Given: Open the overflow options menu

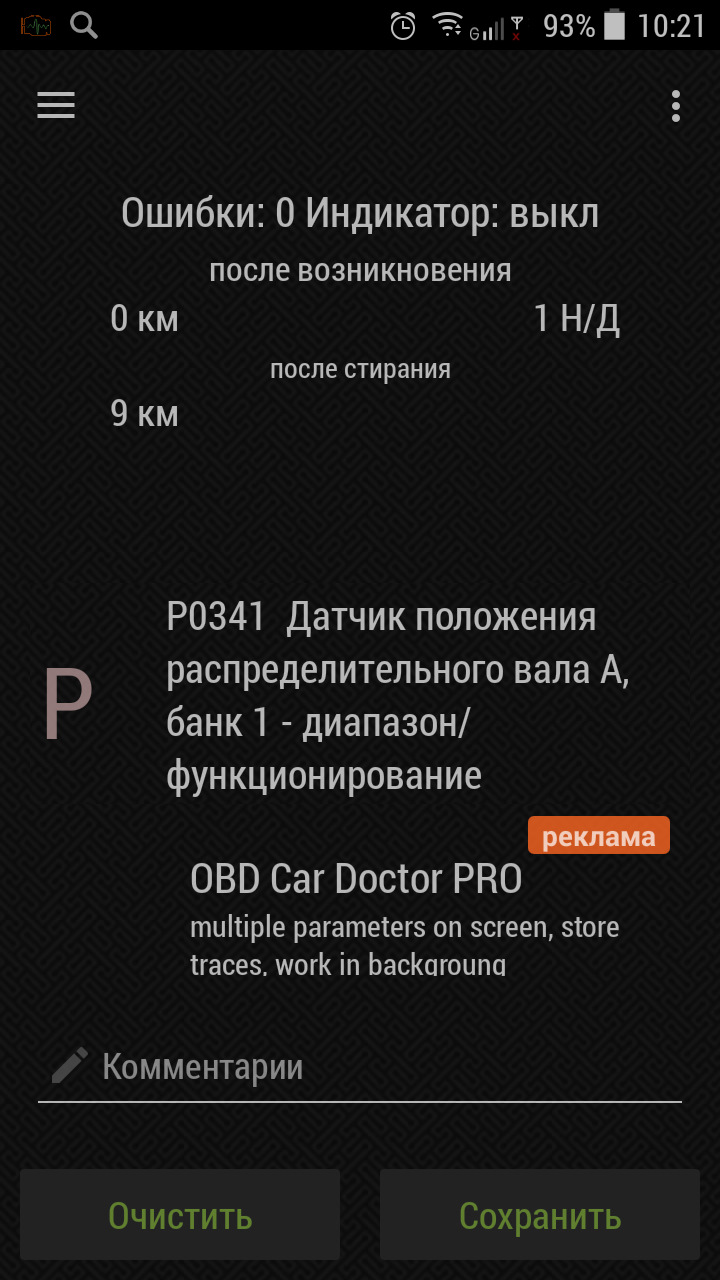Looking at the screenshot, I should (676, 105).
